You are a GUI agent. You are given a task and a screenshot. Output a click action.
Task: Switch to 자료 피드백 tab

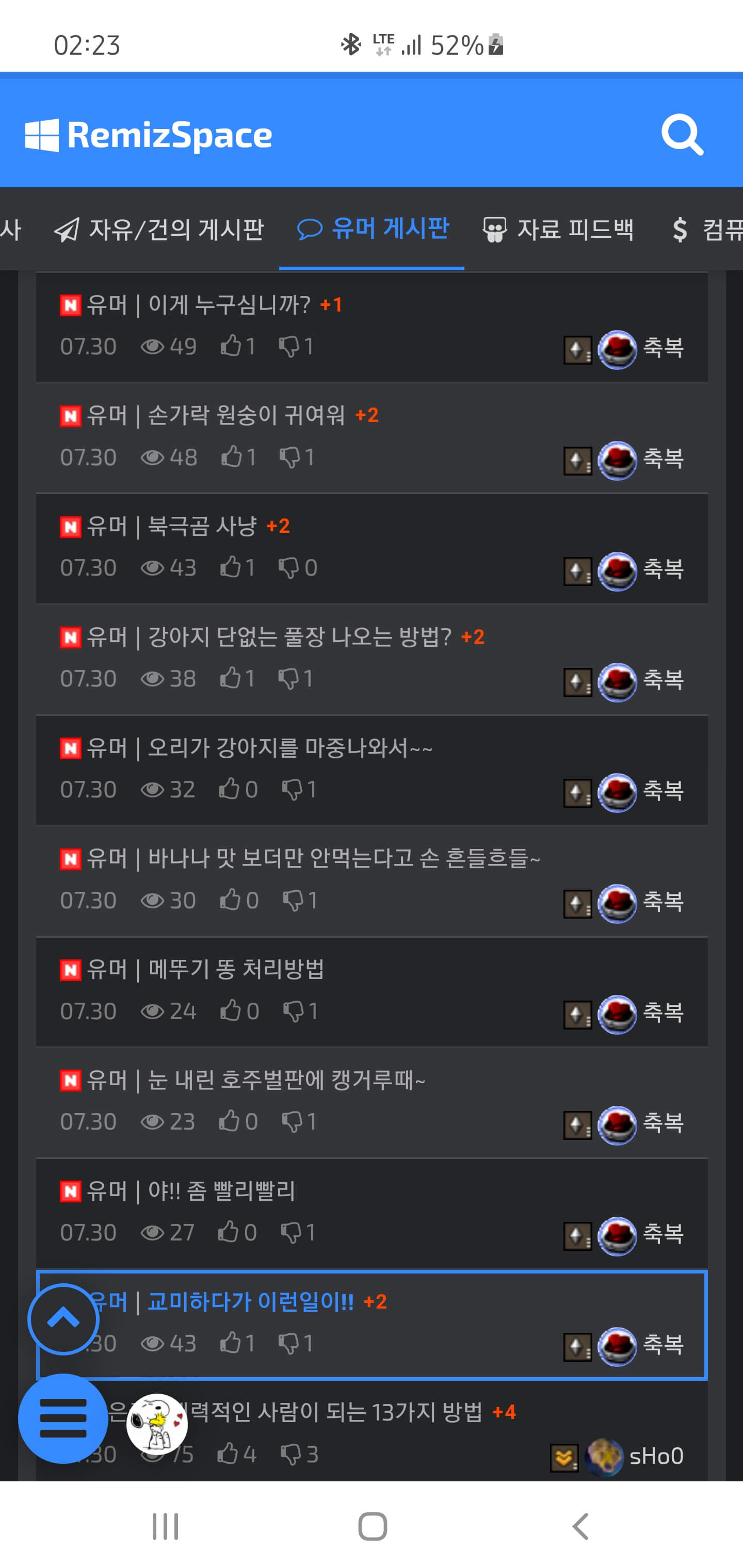(x=558, y=230)
